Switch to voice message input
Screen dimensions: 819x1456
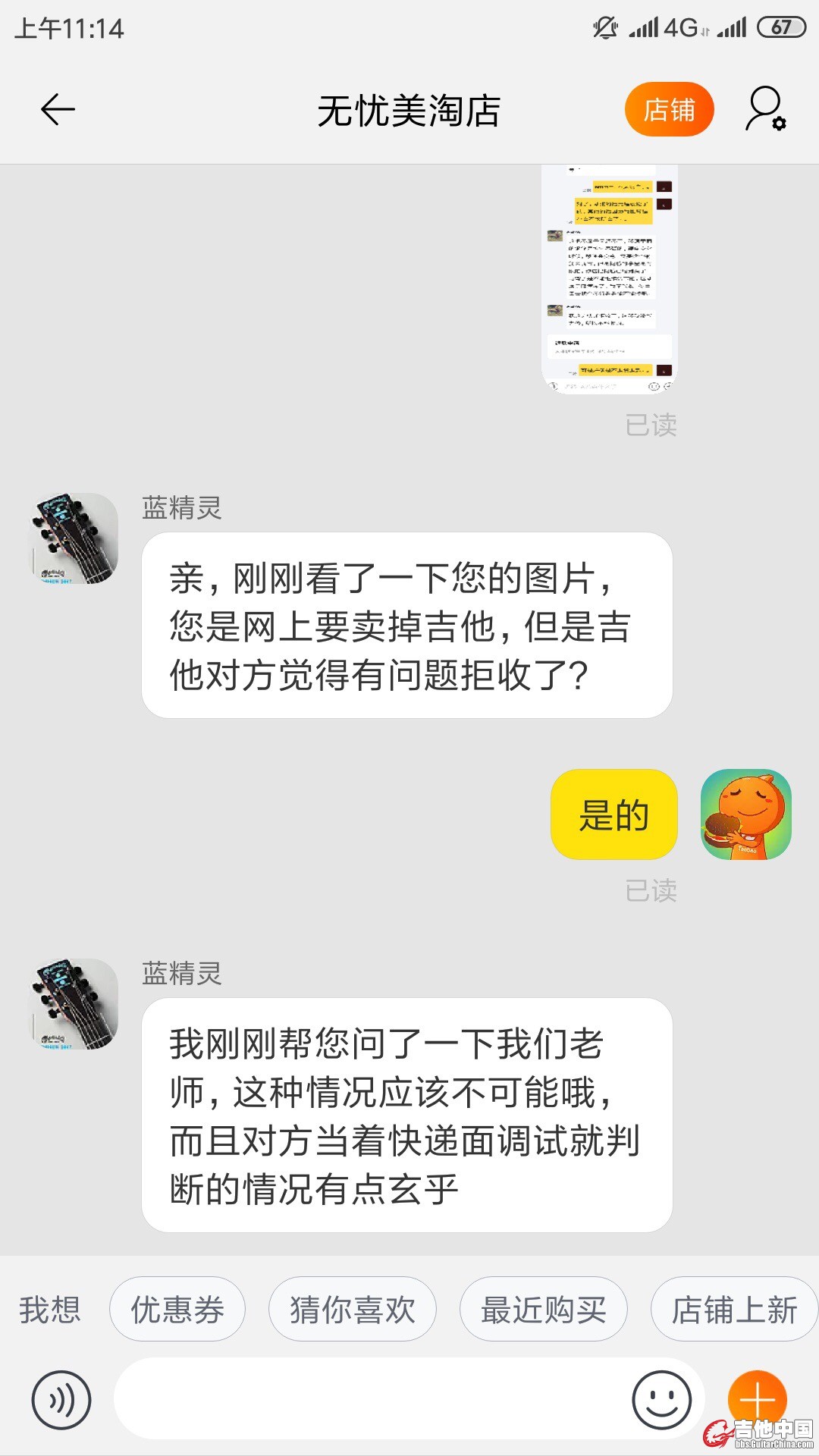tap(61, 1400)
